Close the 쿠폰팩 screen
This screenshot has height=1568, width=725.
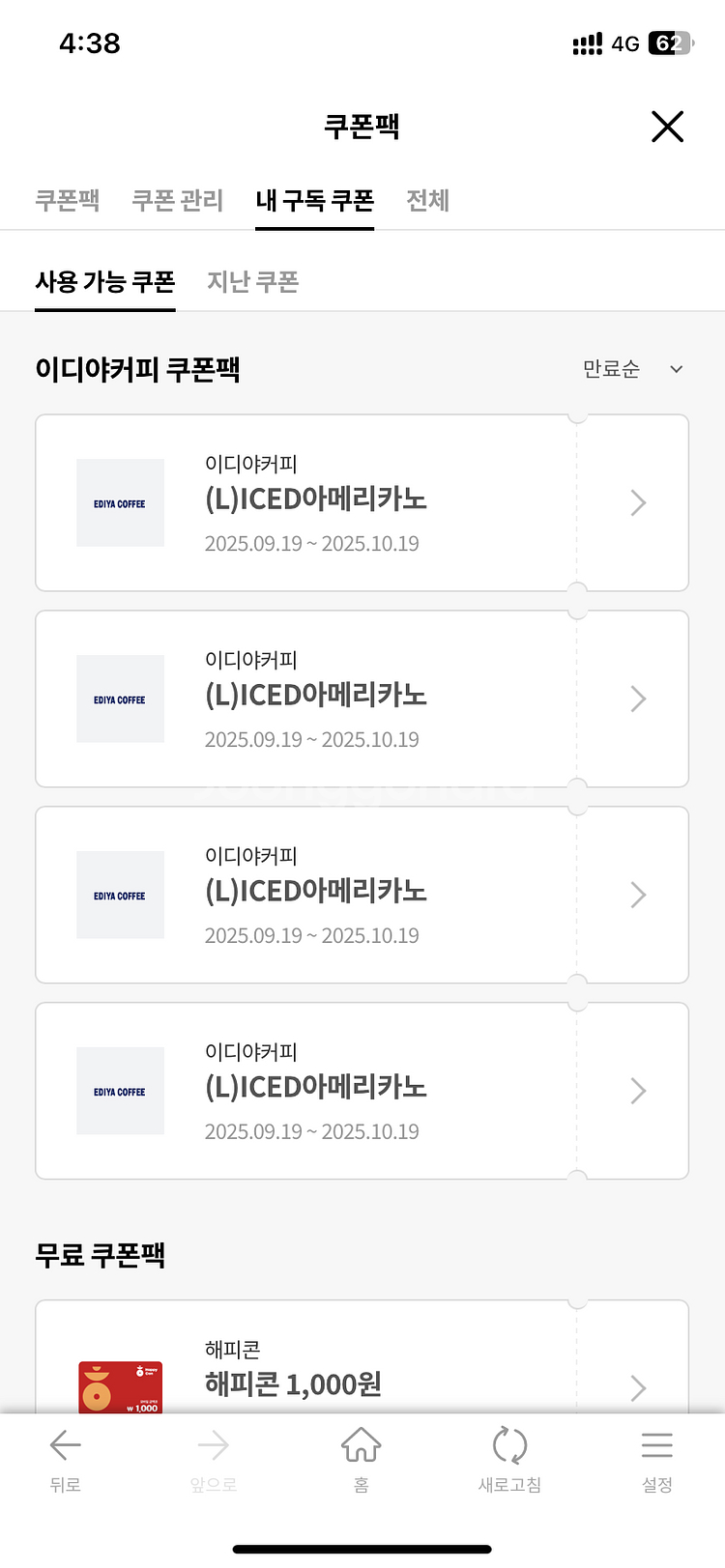[x=667, y=127]
